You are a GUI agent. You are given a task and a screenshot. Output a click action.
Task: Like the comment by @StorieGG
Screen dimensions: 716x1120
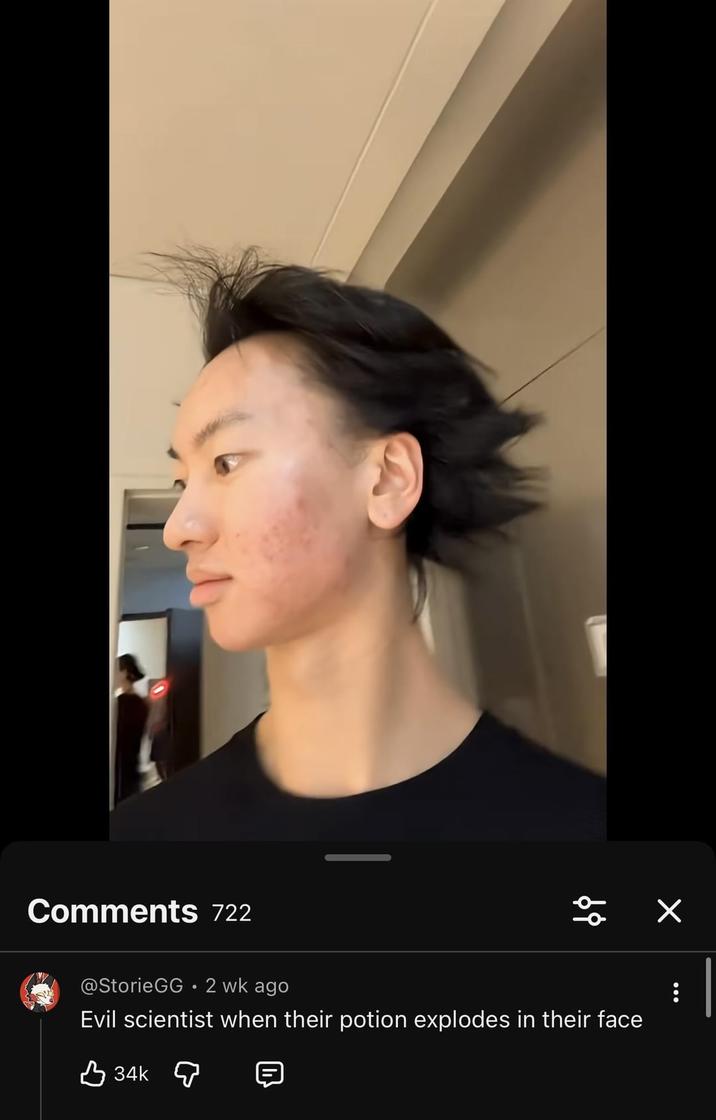pyautogui.click(x=93, y=1074)
